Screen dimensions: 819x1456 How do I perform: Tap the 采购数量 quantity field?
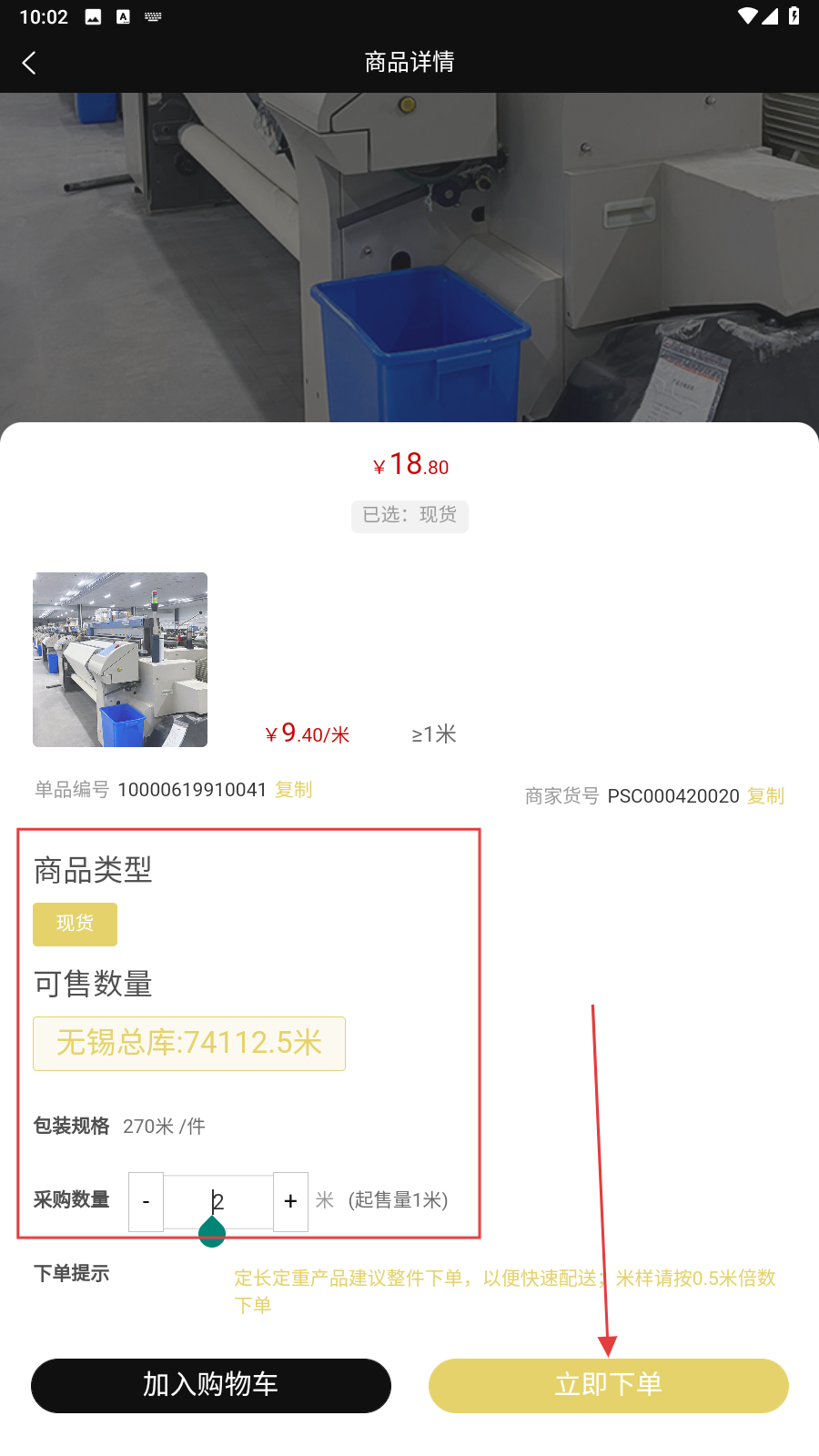point(218,1202)
